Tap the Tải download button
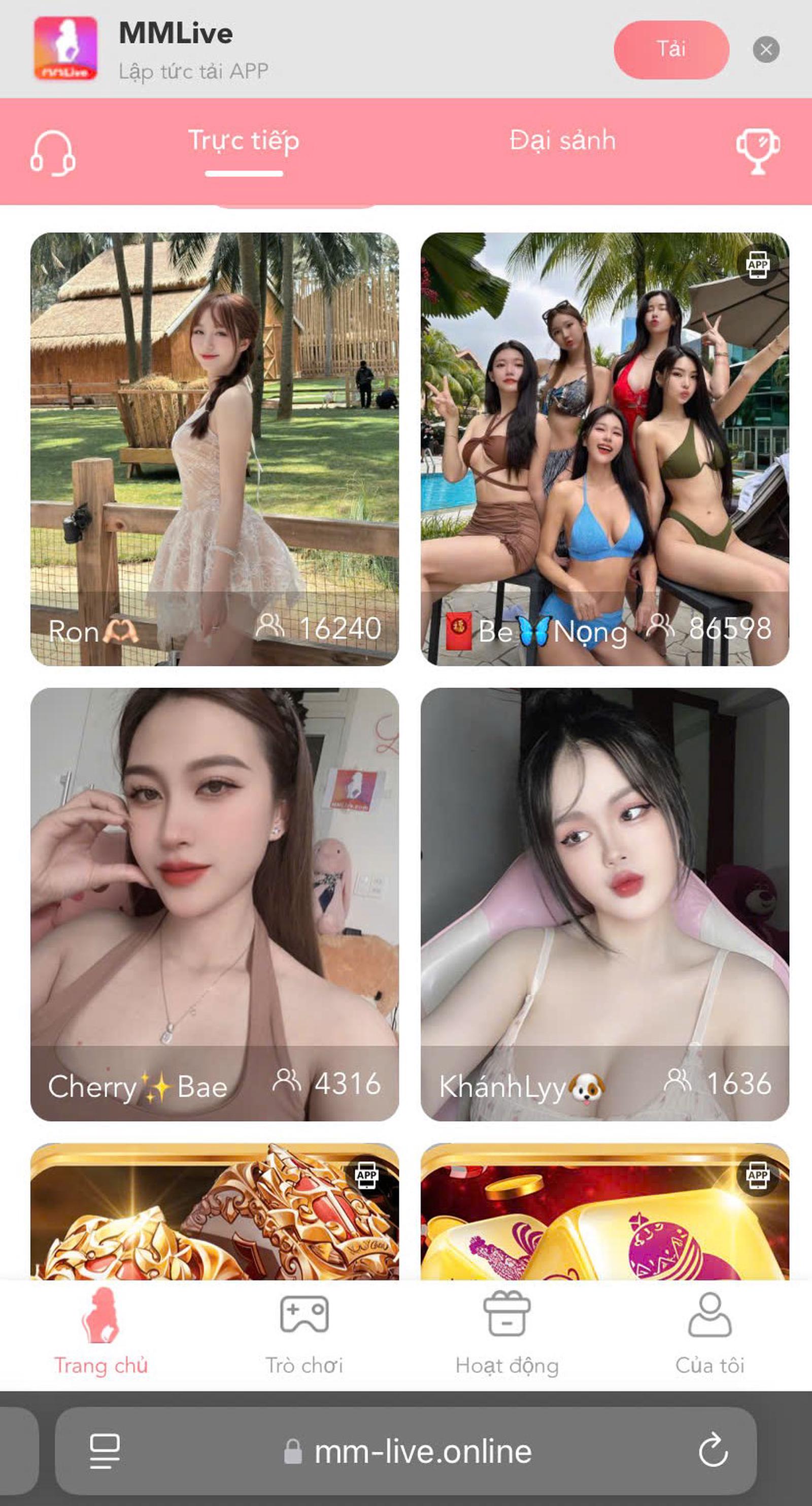The image size is (812, 1506). tap(670, 50)
